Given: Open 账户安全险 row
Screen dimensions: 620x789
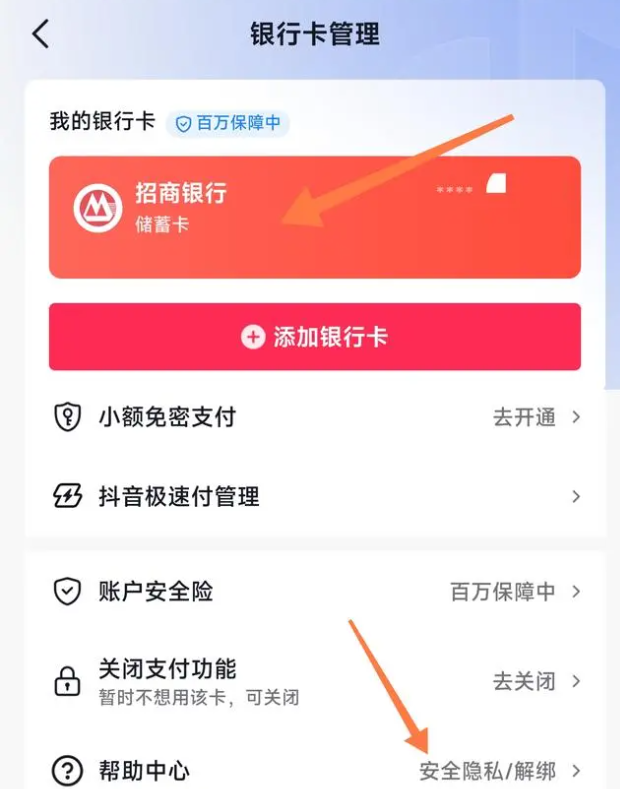Looking at the screenshot, I should pyautogui.click(x=314, y=591).
